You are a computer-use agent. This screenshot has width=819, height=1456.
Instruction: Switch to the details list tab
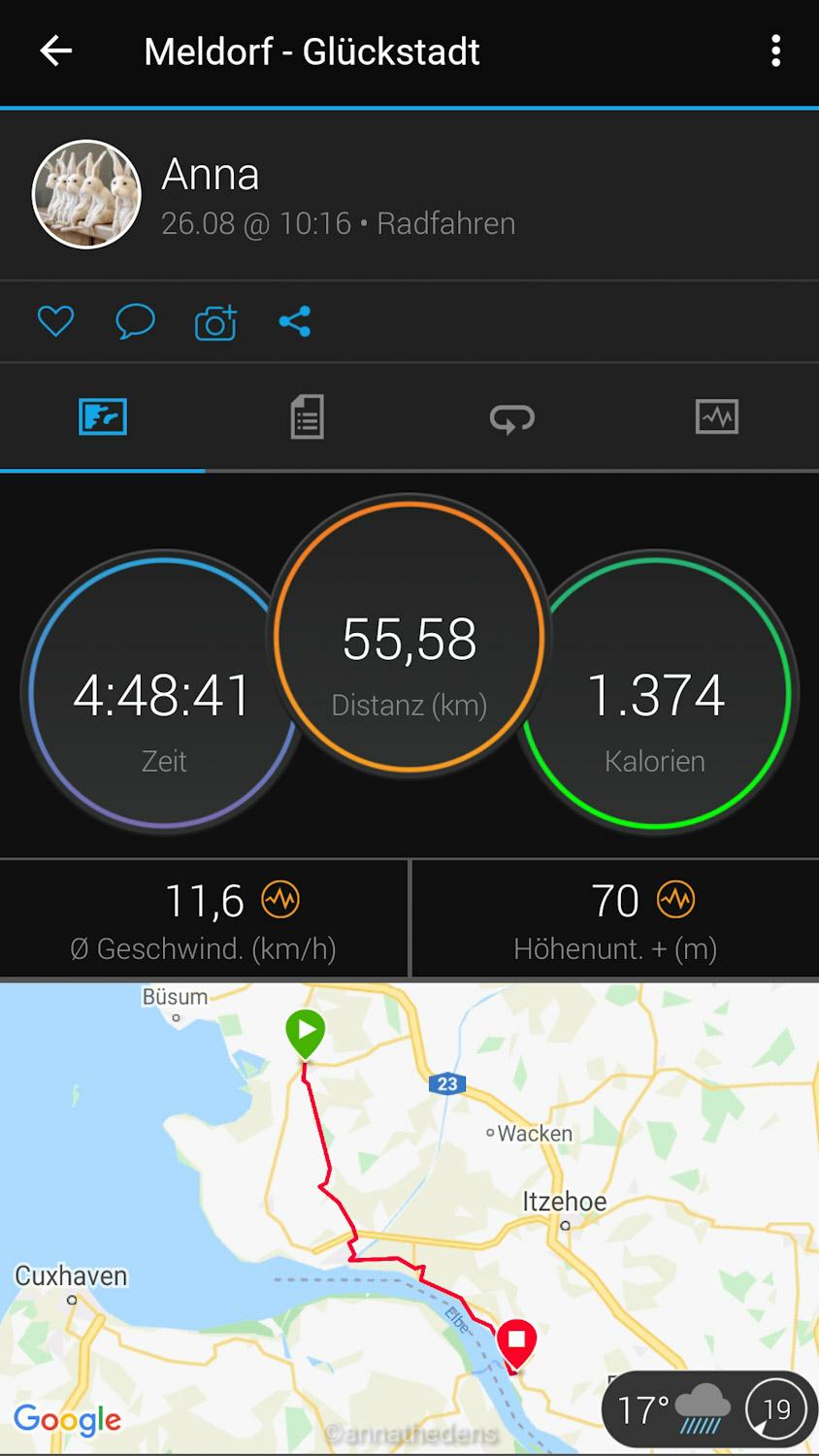(x=307, y=417)
